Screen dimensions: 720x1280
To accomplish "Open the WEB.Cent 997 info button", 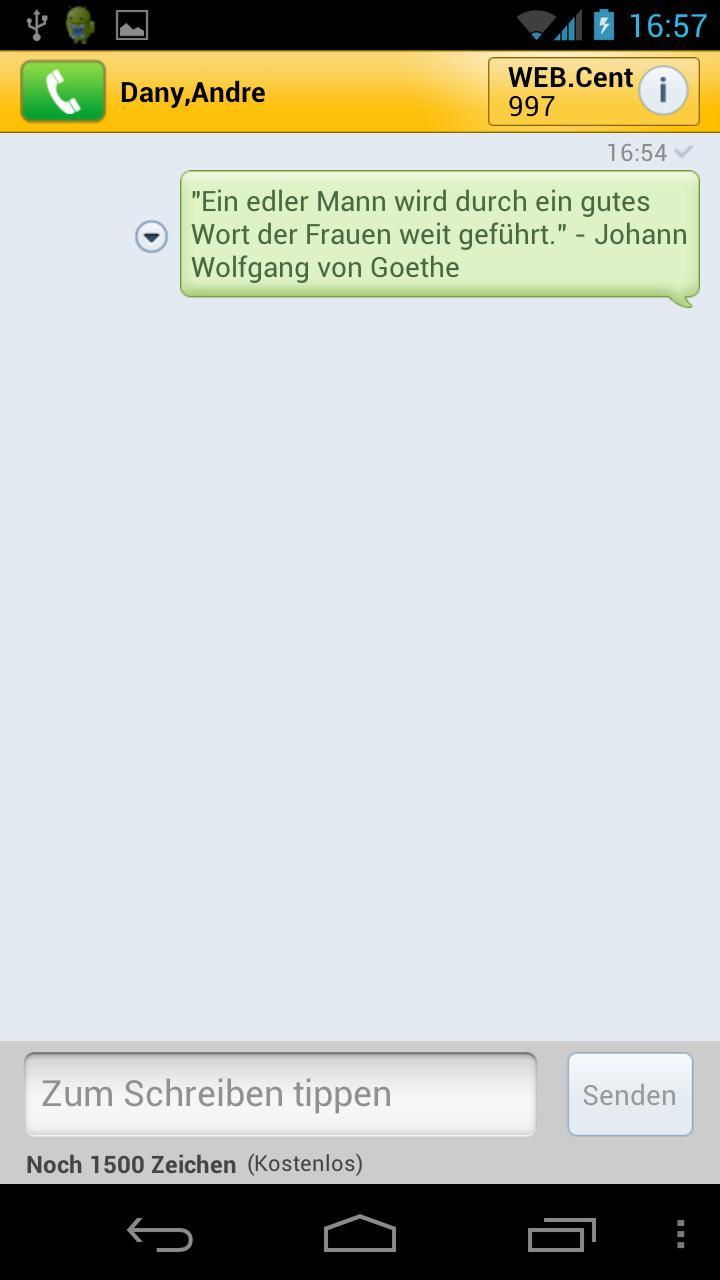I will point(662,92).
